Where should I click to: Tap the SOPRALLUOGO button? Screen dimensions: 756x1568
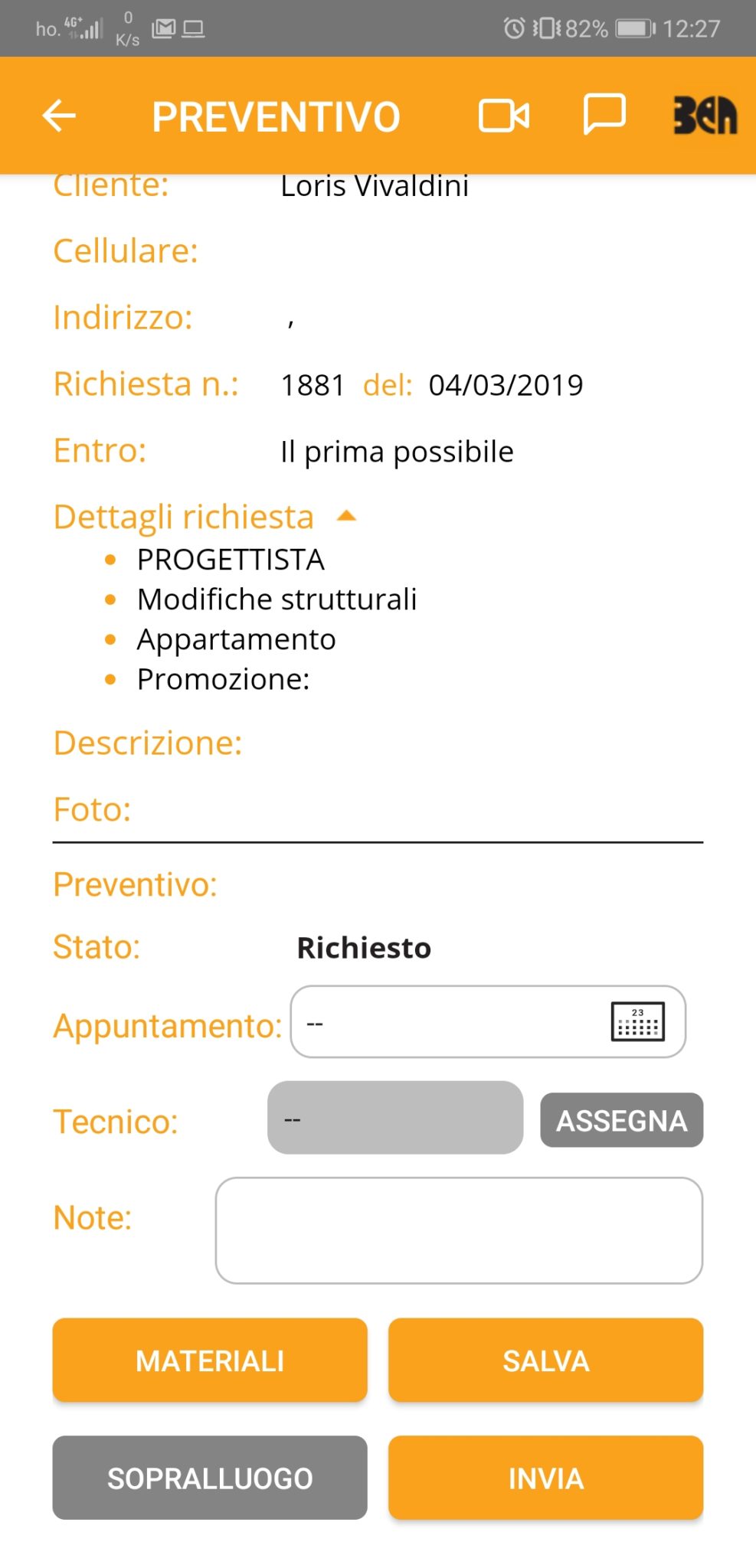210,1478
